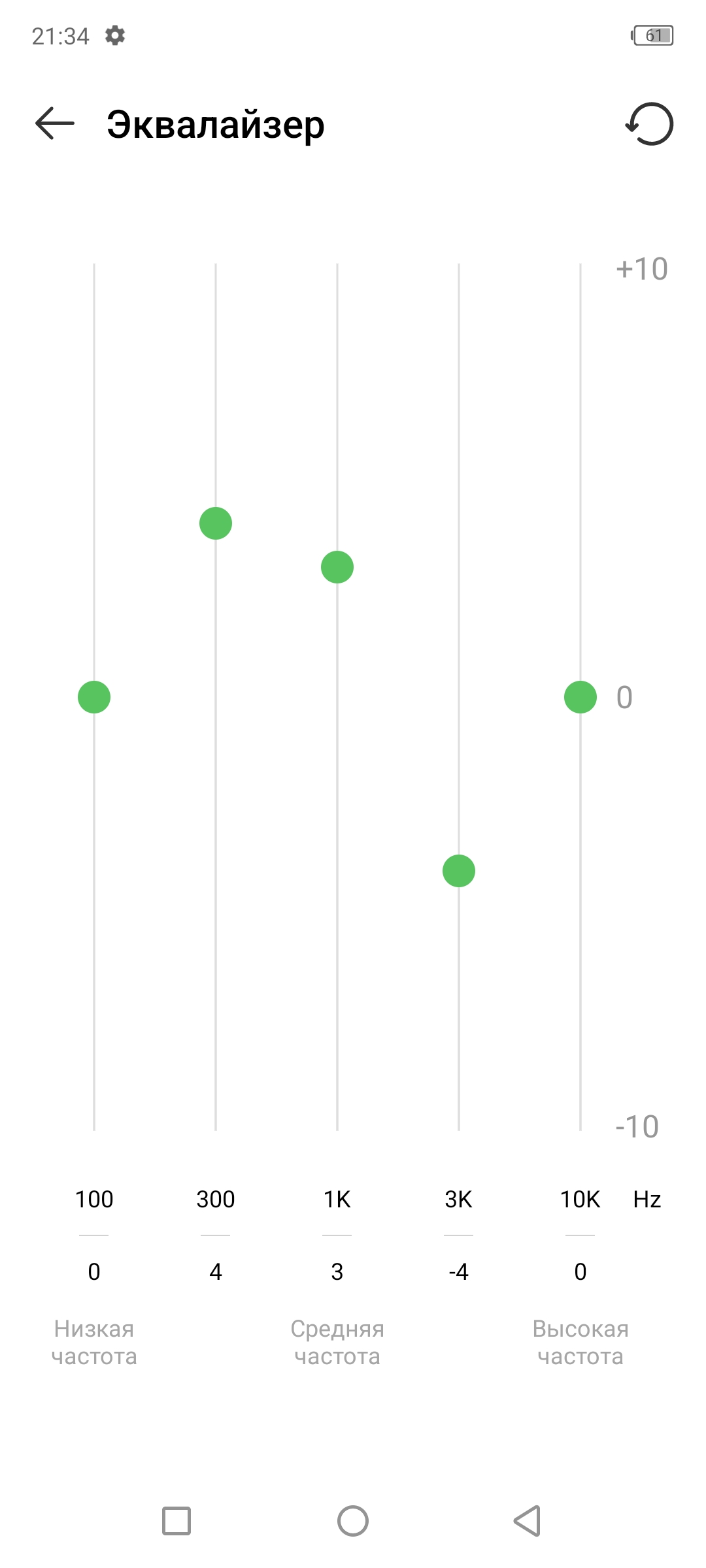Tap the 1K slider knob
The height and width of the screenshot is (1568, 706).
[337, 567]
